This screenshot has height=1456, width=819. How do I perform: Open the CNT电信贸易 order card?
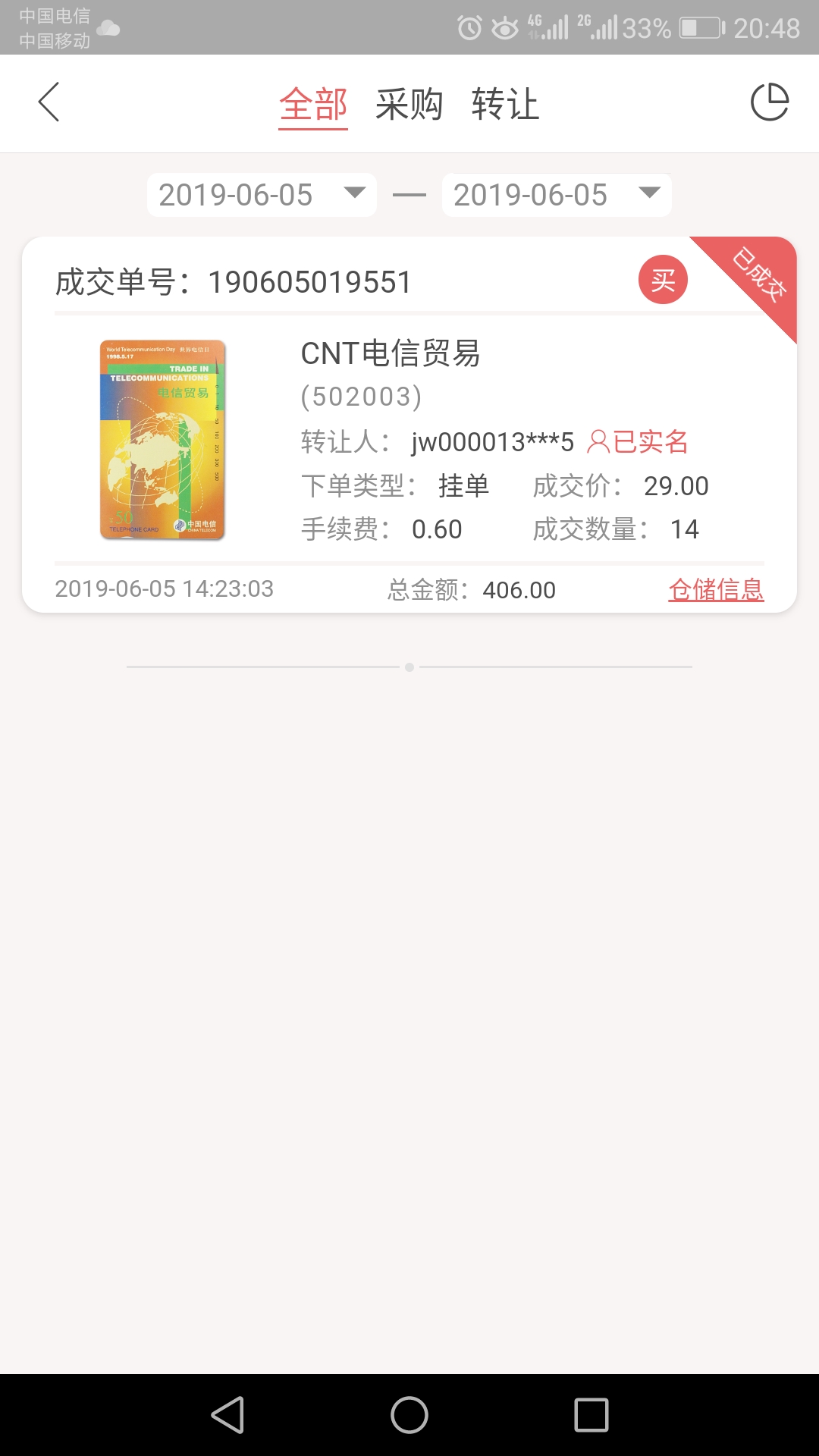click(x=409, y=425)
